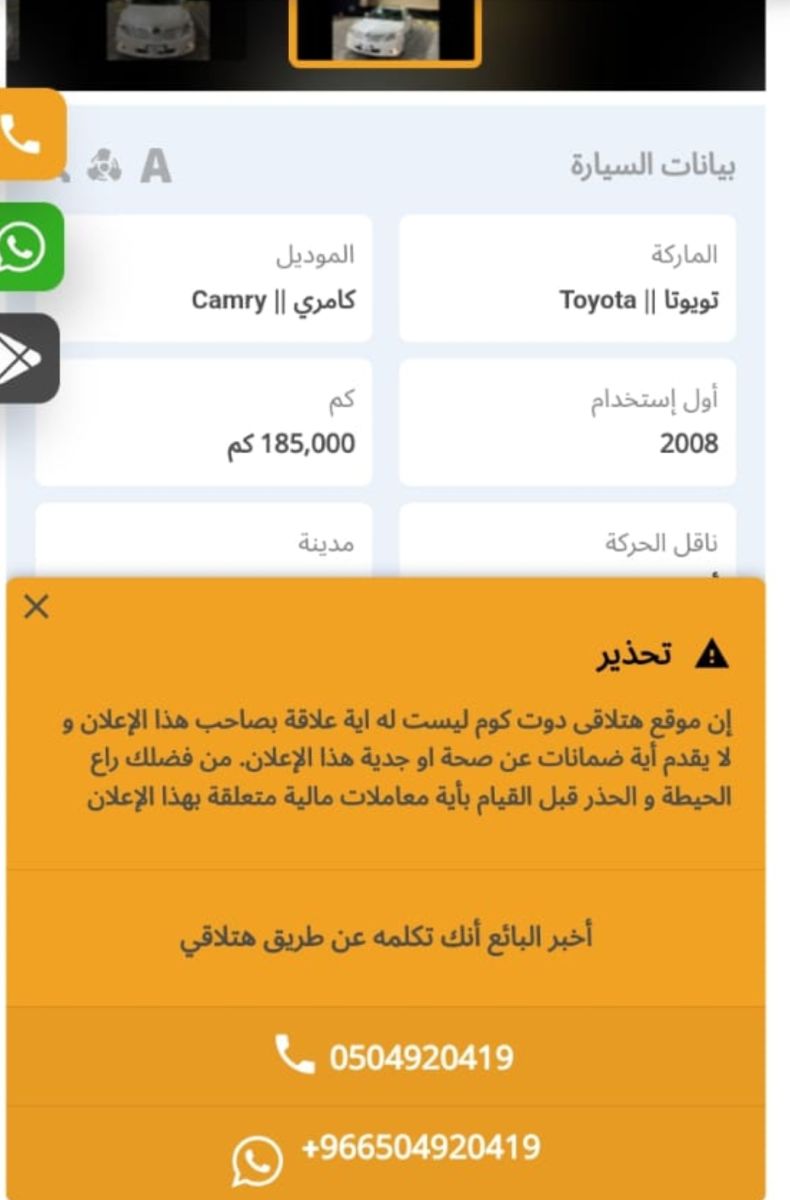Click the ناقل الحركة transmission card
This screenshot has height=1200, width=790.
pyautogui.click(x=567, y=545)
